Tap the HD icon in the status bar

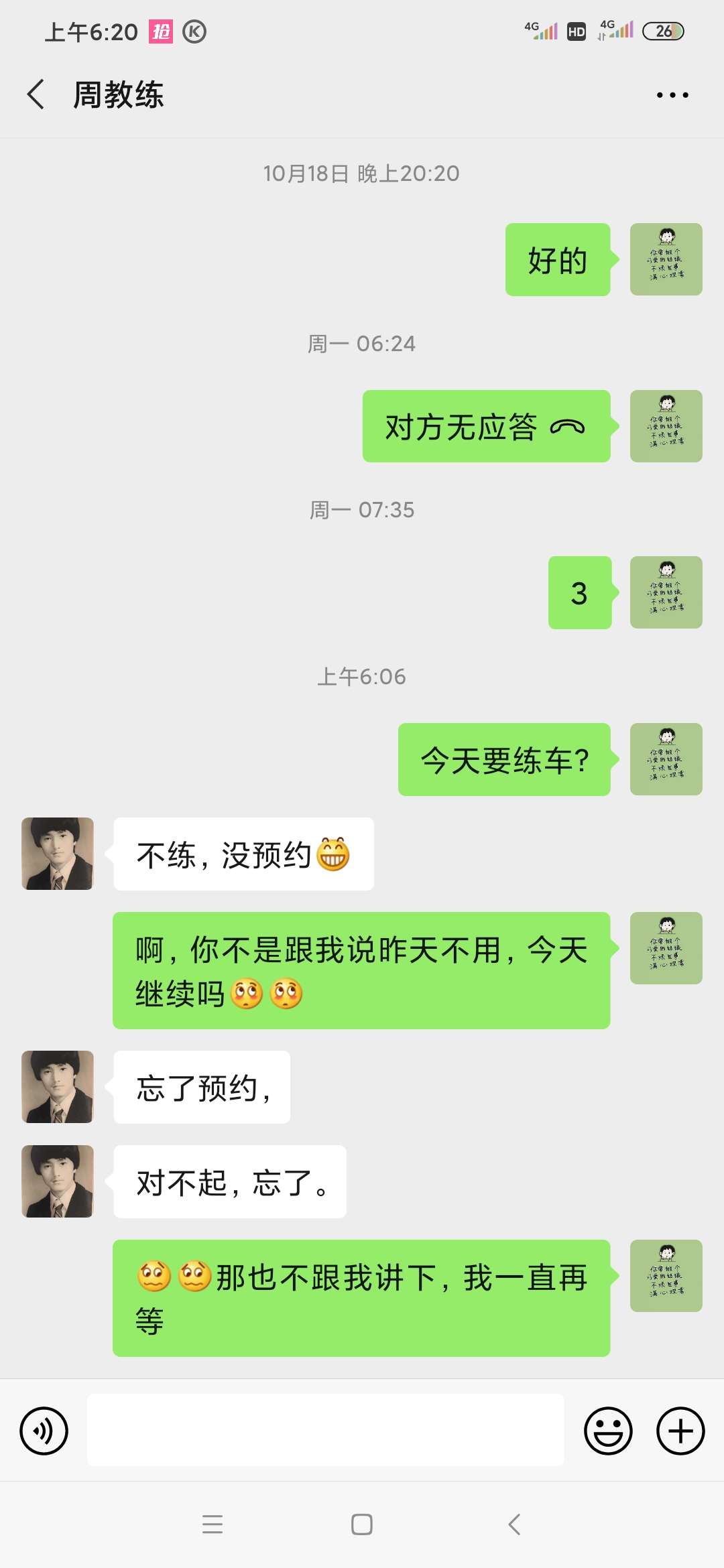click(x=575, y=31)
